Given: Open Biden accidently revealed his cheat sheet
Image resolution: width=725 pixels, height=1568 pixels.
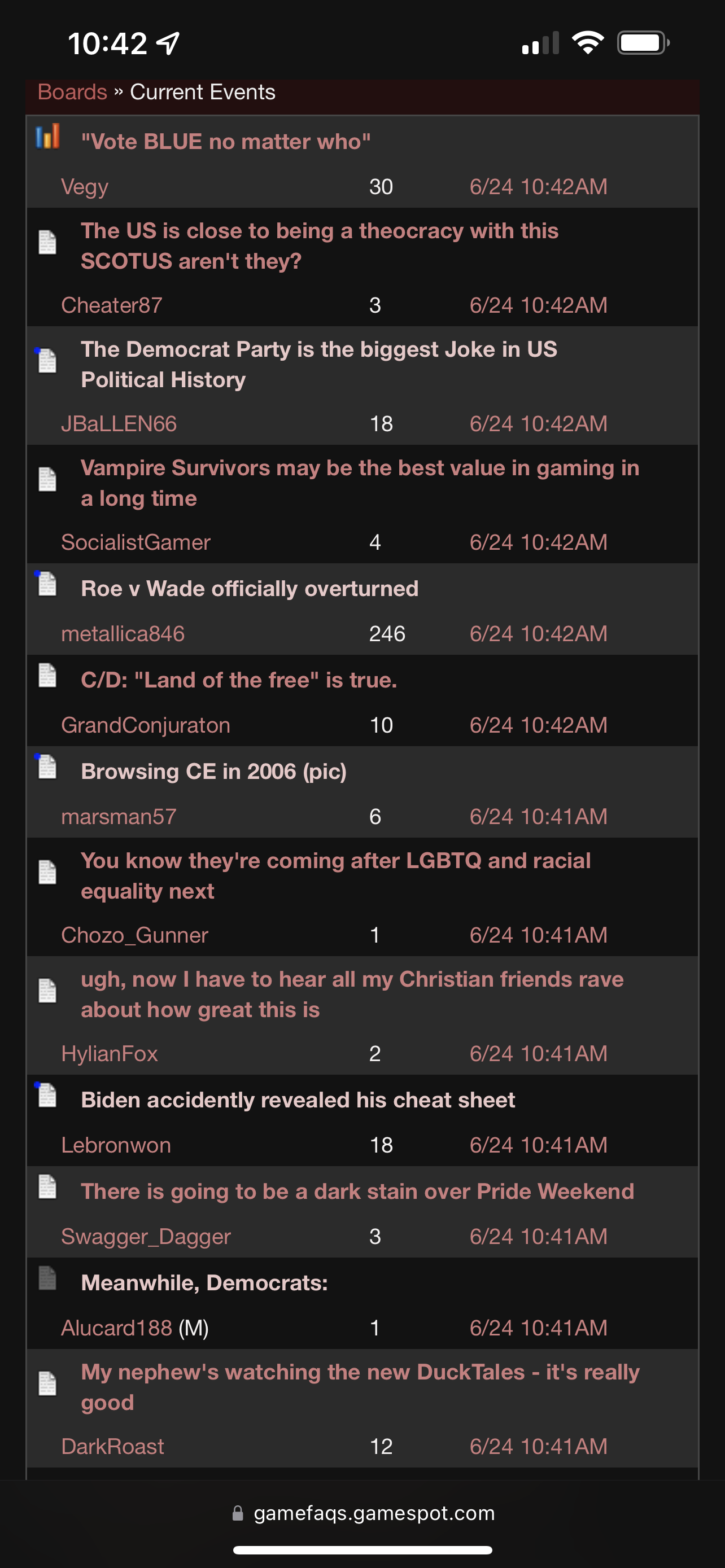Looking at the screenshot, I should tap(298, 1100).
